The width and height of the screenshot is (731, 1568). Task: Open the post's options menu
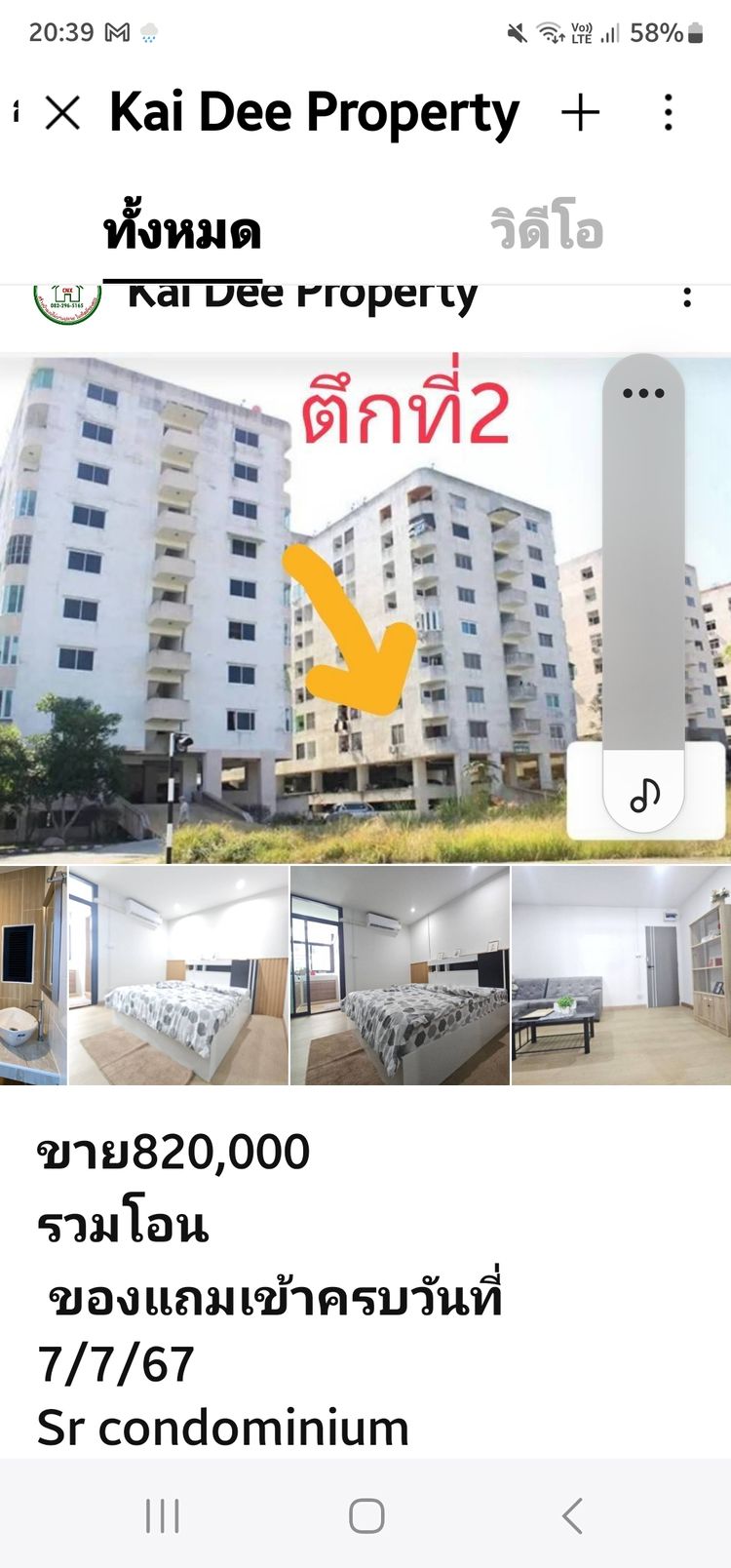pyautogui.click(x=687, y=297)
